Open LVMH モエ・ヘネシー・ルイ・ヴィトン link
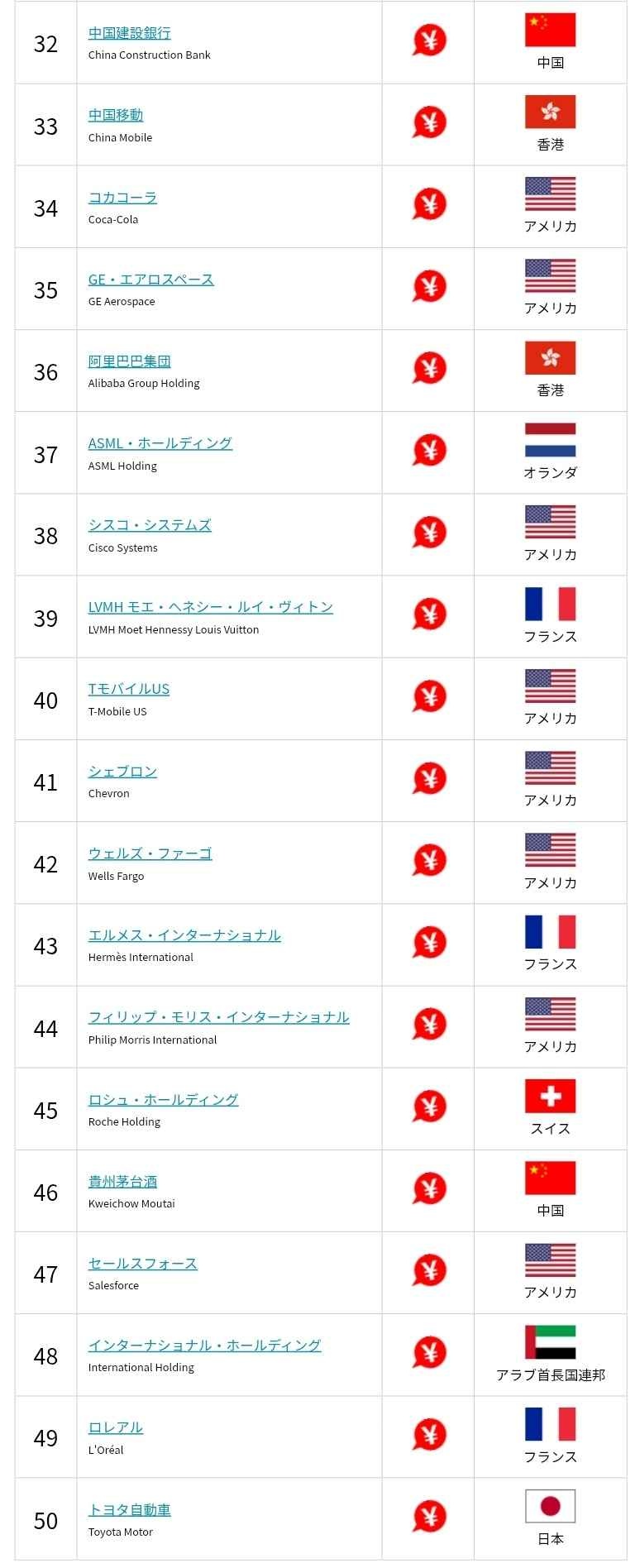The width and height of the screenshot is (635, 1568). pos(210,607)
